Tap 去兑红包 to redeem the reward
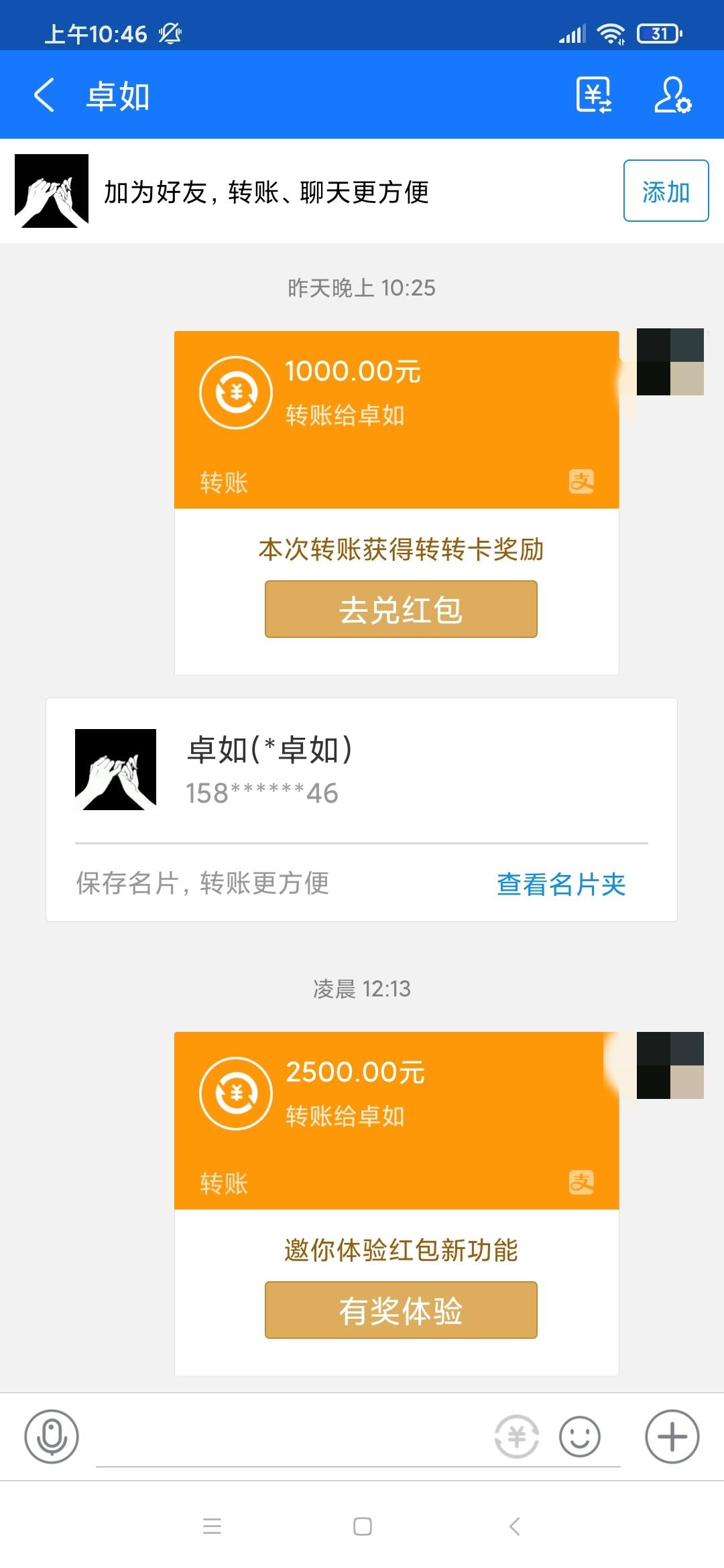 coord(400,608)
